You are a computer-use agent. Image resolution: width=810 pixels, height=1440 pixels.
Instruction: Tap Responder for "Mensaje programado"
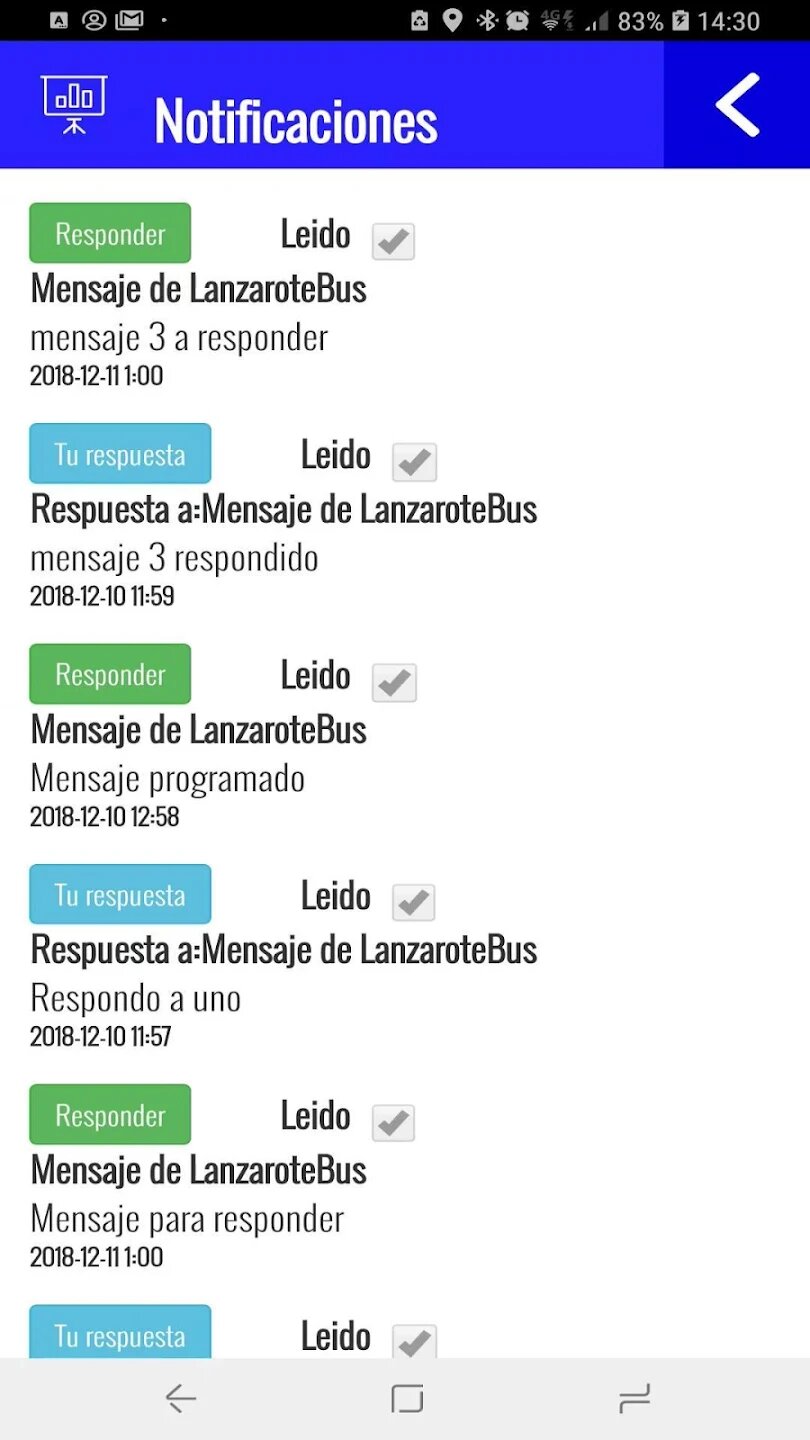110,674
